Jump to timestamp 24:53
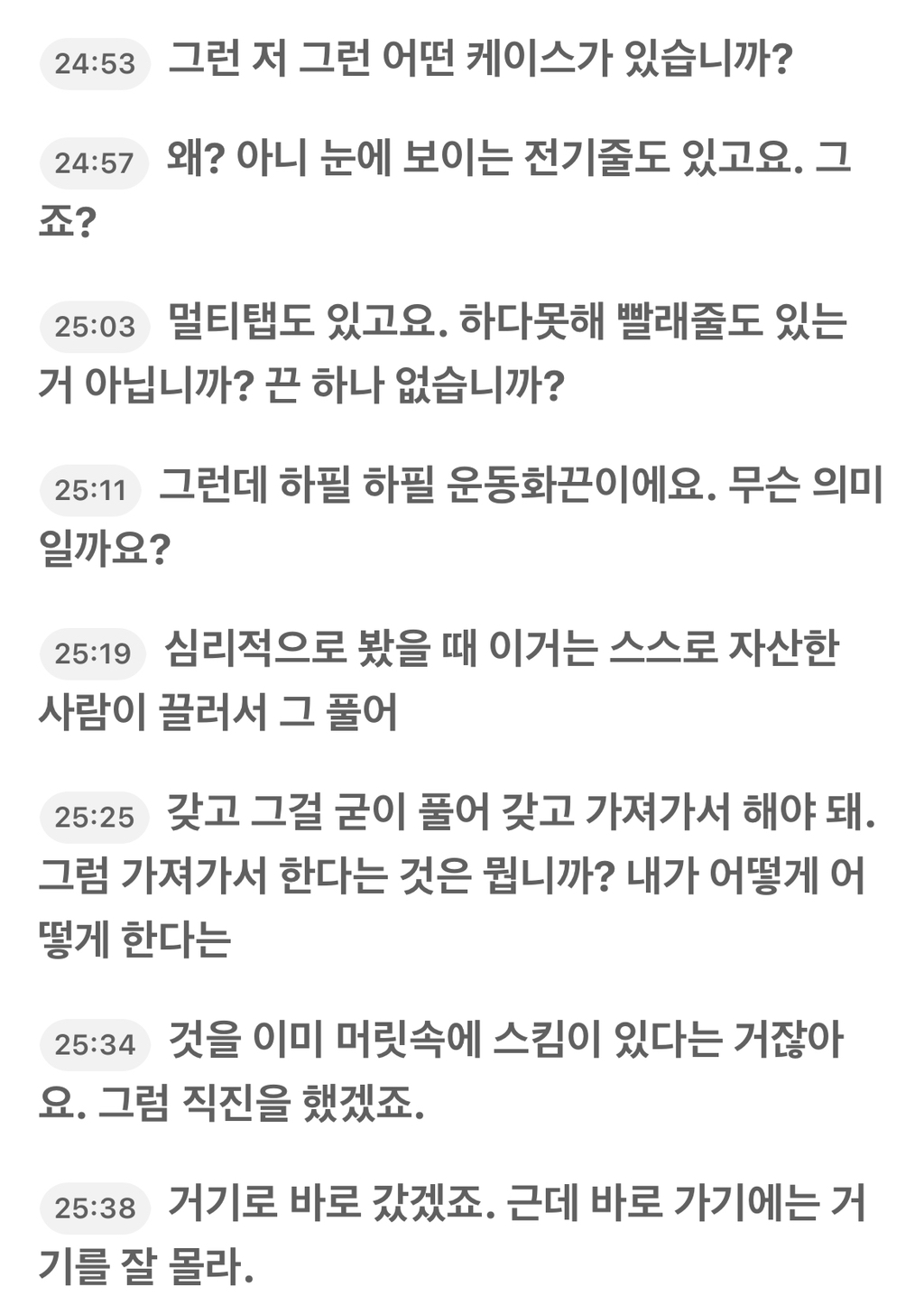924x1305 pixels. click(95, 63)
